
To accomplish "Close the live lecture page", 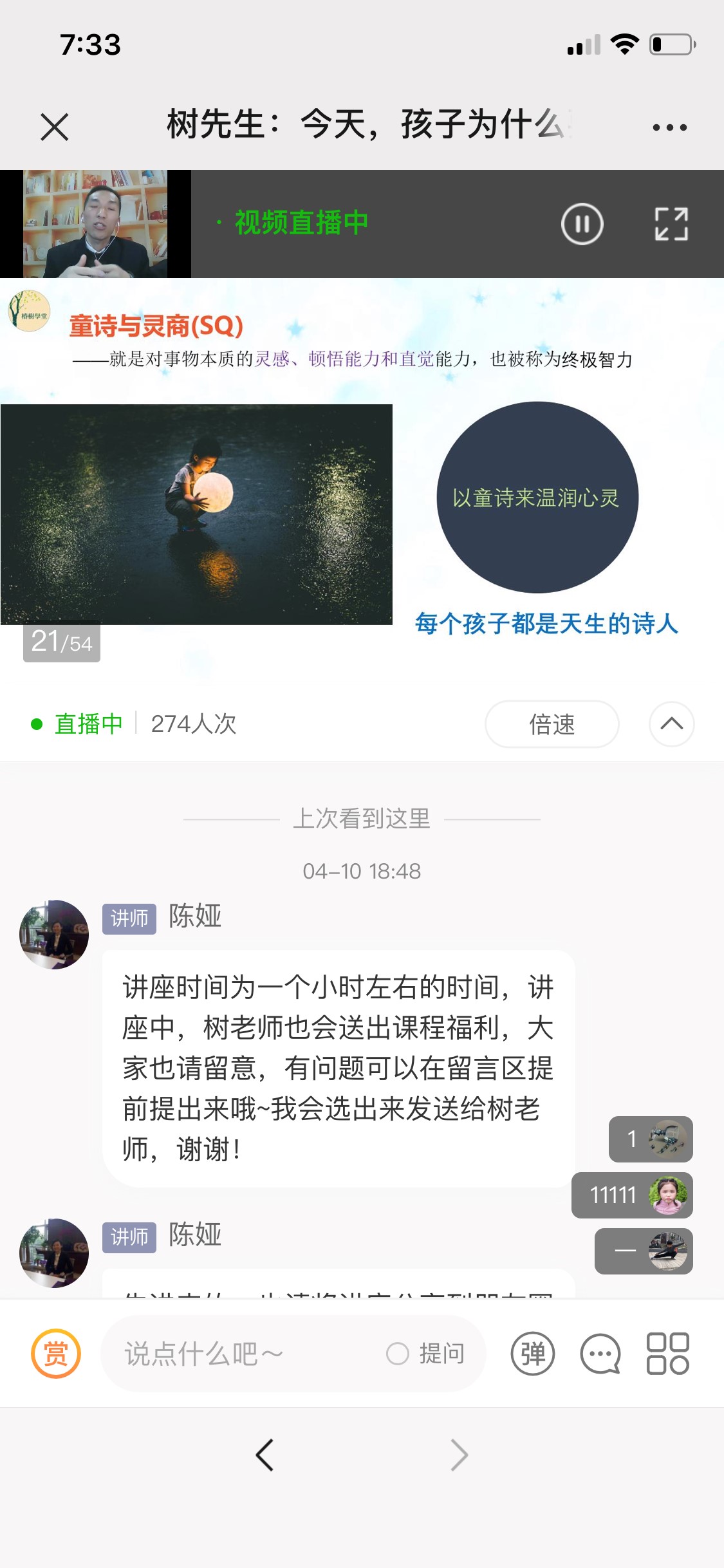I will click(54, 126).
